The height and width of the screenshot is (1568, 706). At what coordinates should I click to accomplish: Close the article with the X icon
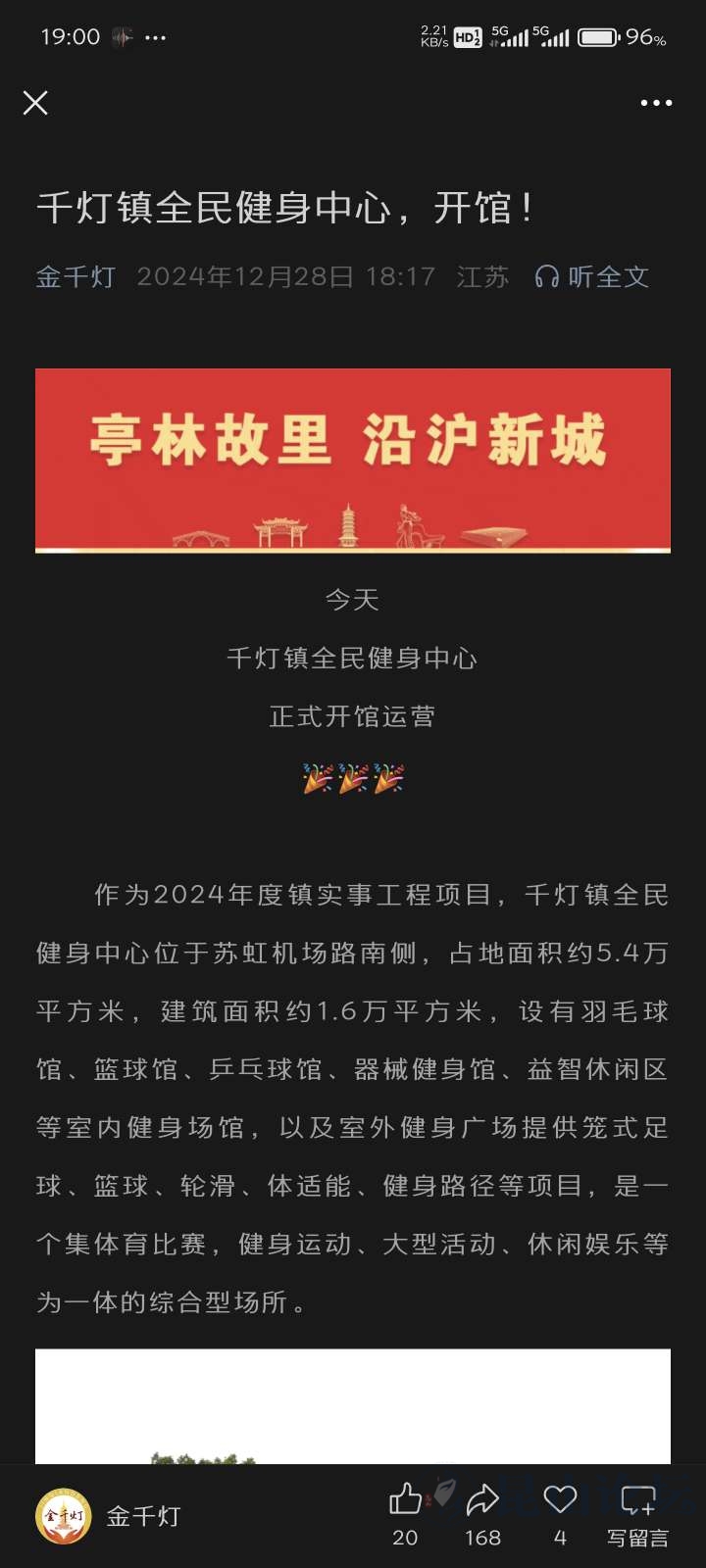point(35,103)
